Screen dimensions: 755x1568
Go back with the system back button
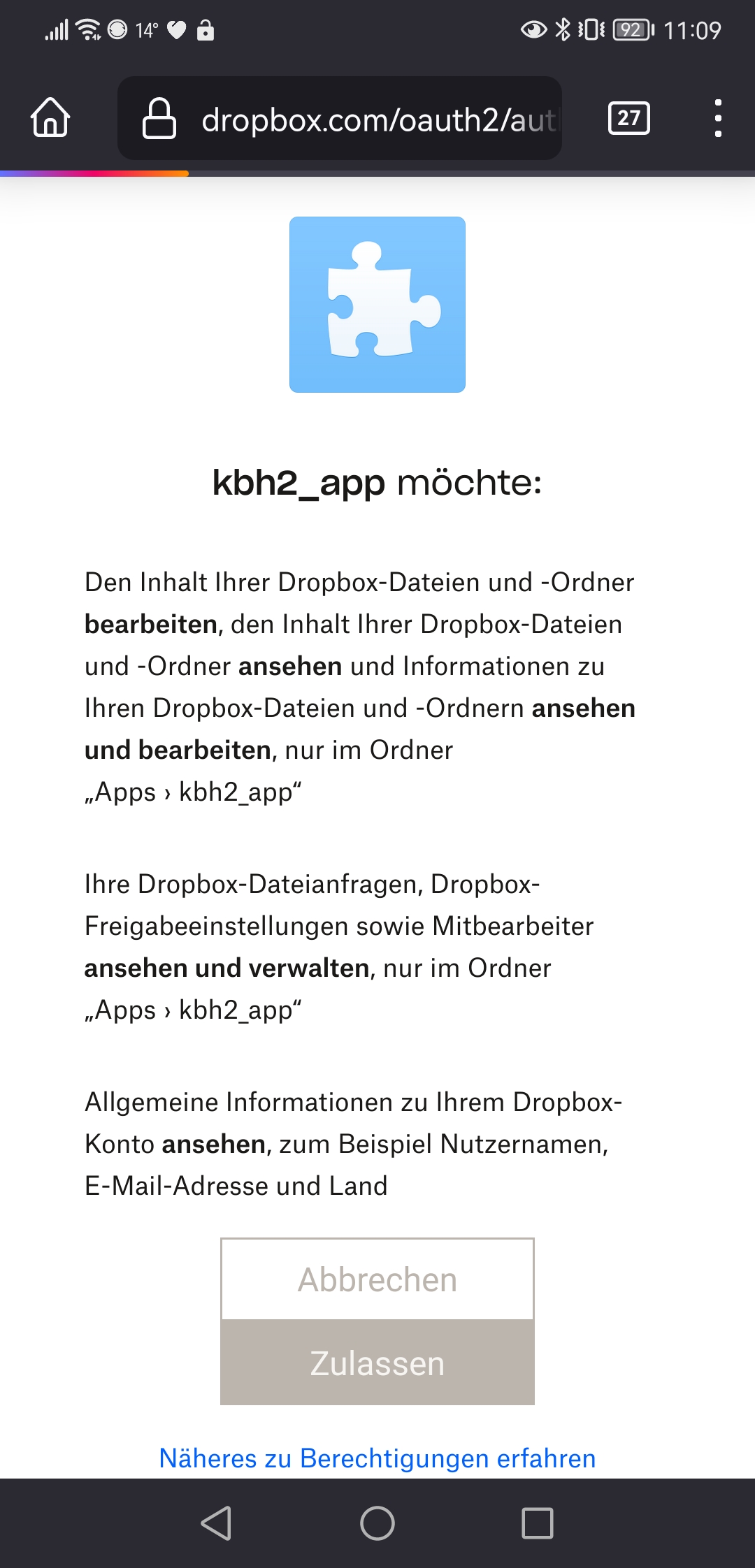(x=216, y=1523)
